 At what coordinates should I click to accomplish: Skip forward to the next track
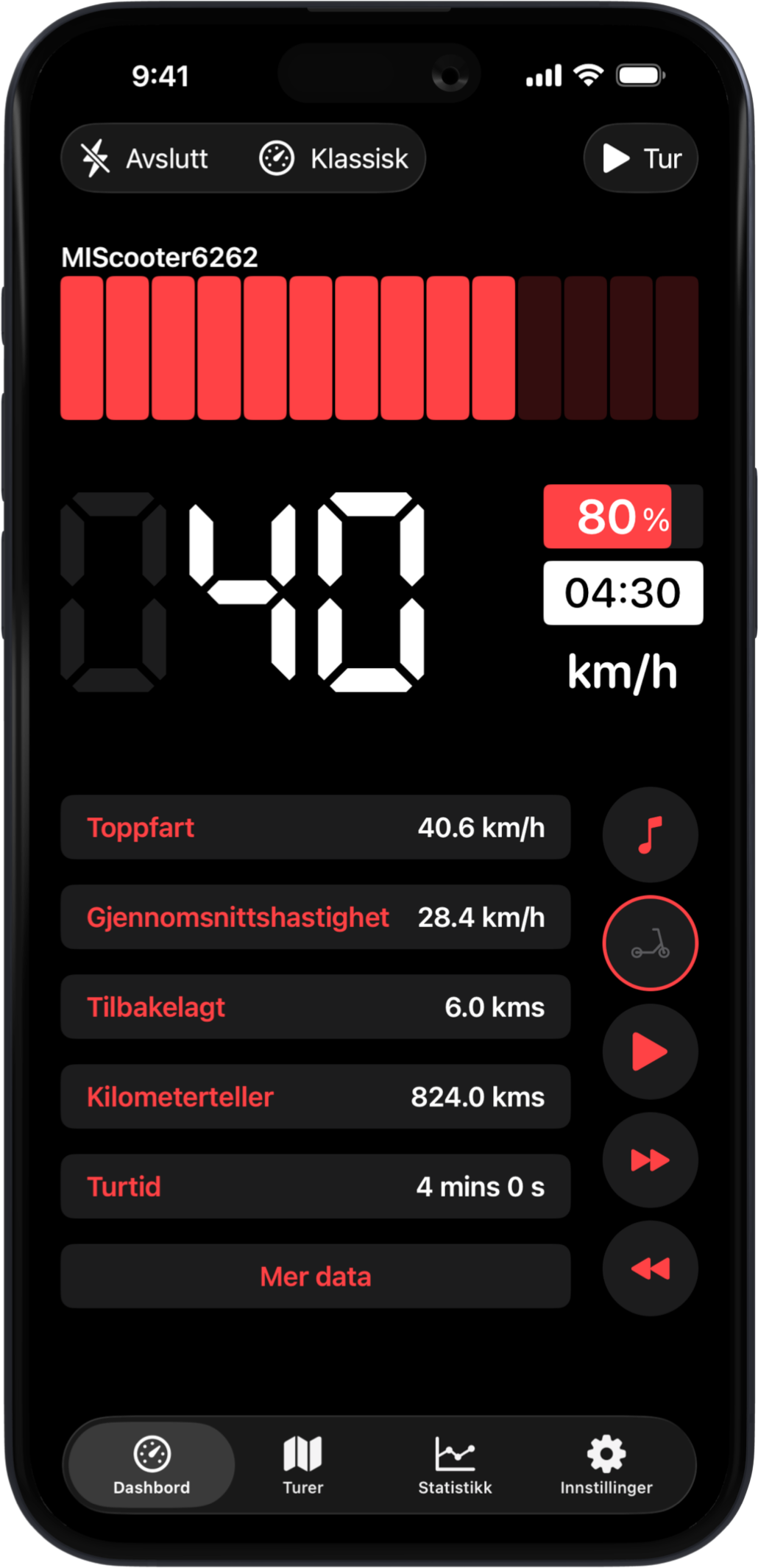coord(650,1160)
